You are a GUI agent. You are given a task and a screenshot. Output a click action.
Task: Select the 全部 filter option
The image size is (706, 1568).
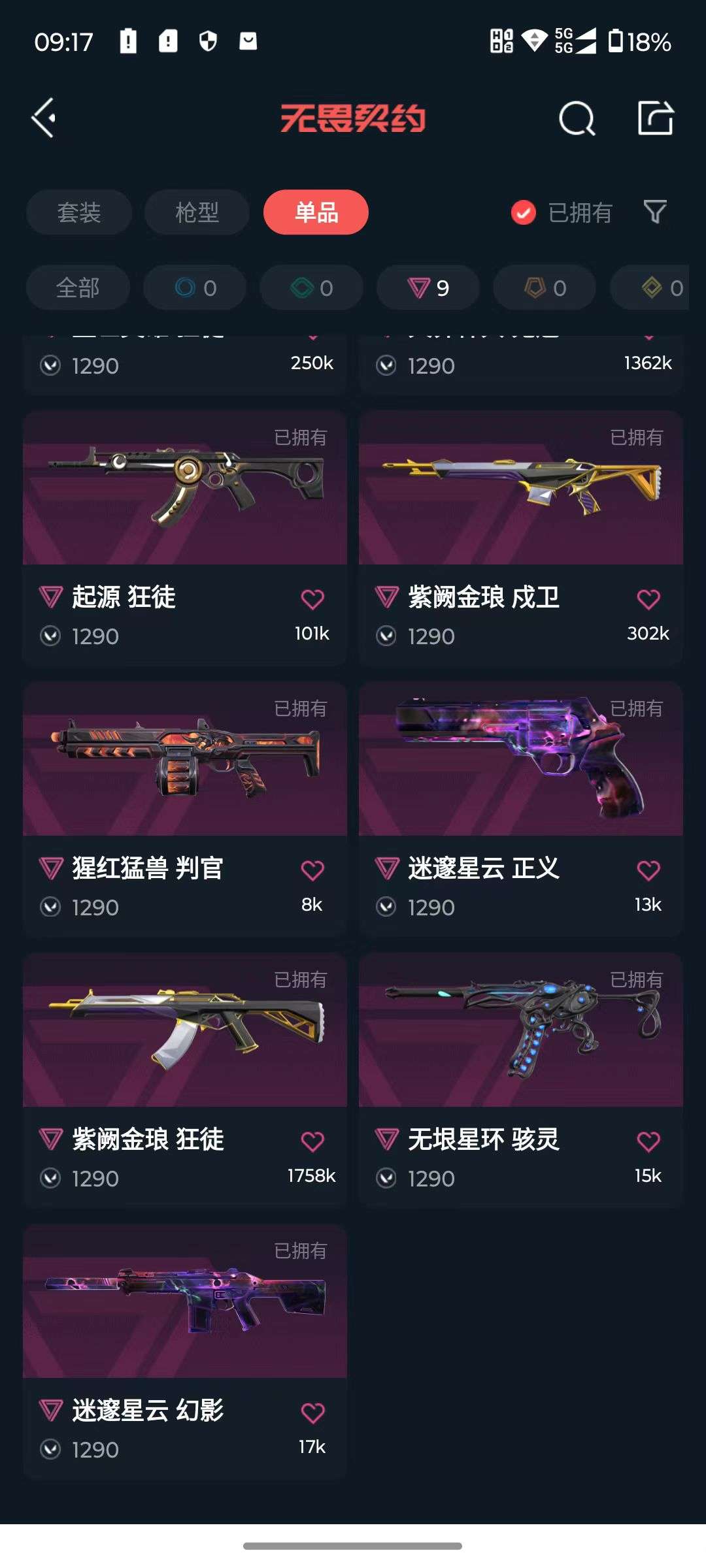(x=78, y=287)
